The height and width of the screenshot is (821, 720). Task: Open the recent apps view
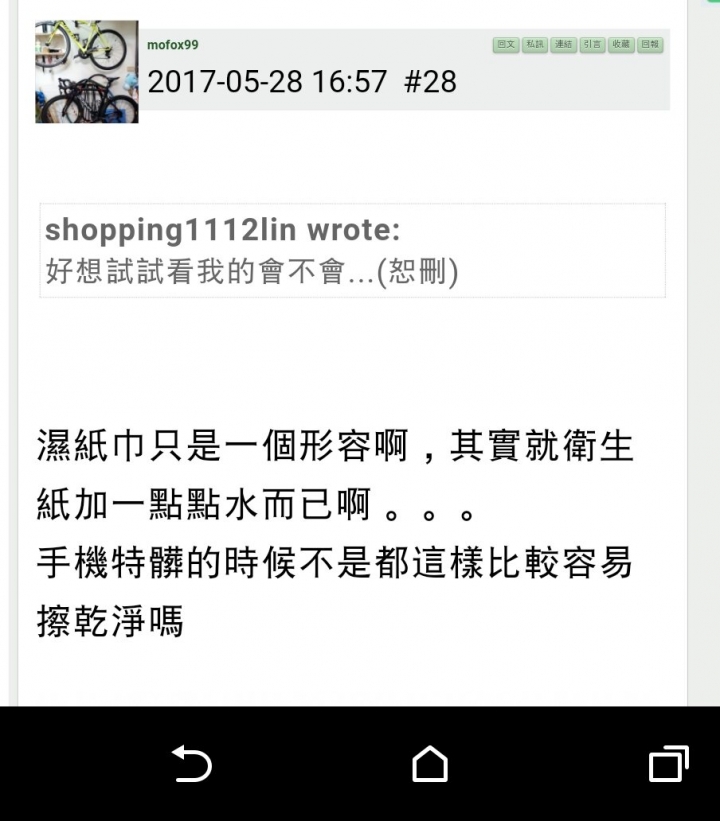pos(668,763)
